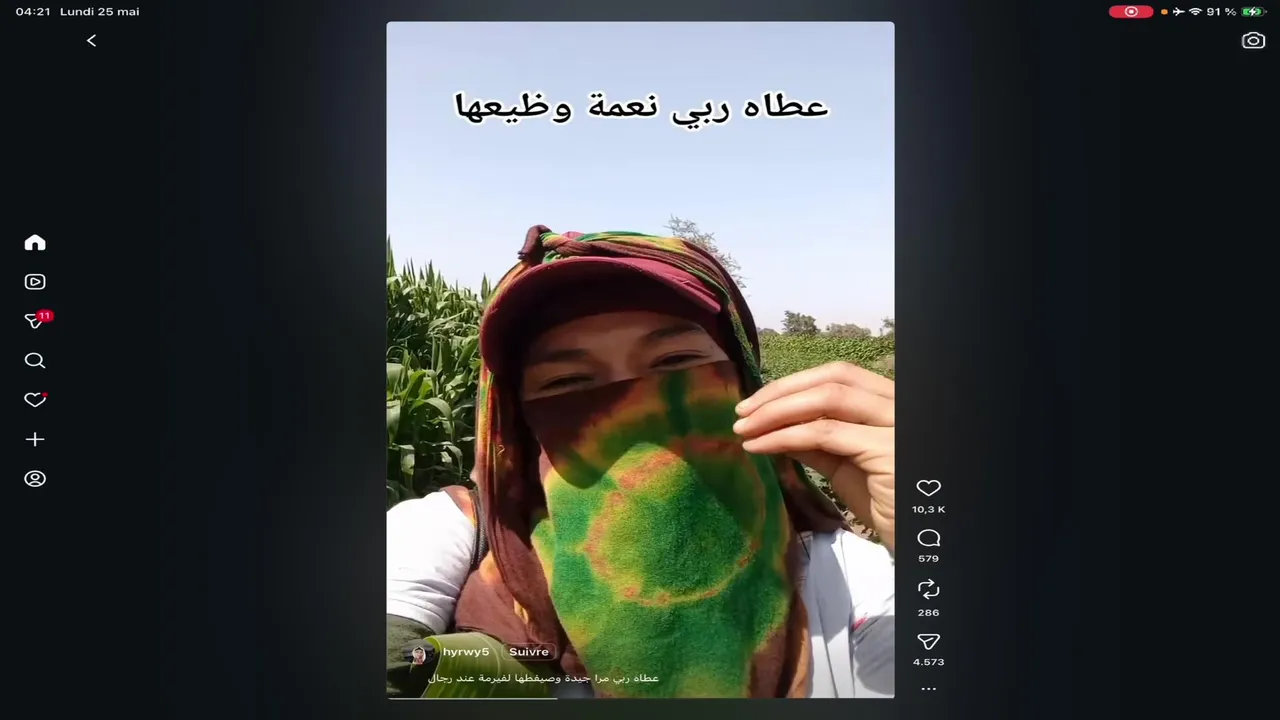The height and width of the screenshot is (720, 1280).
Task: Open direct messages with 11 unread
Action: coord(37,320)
